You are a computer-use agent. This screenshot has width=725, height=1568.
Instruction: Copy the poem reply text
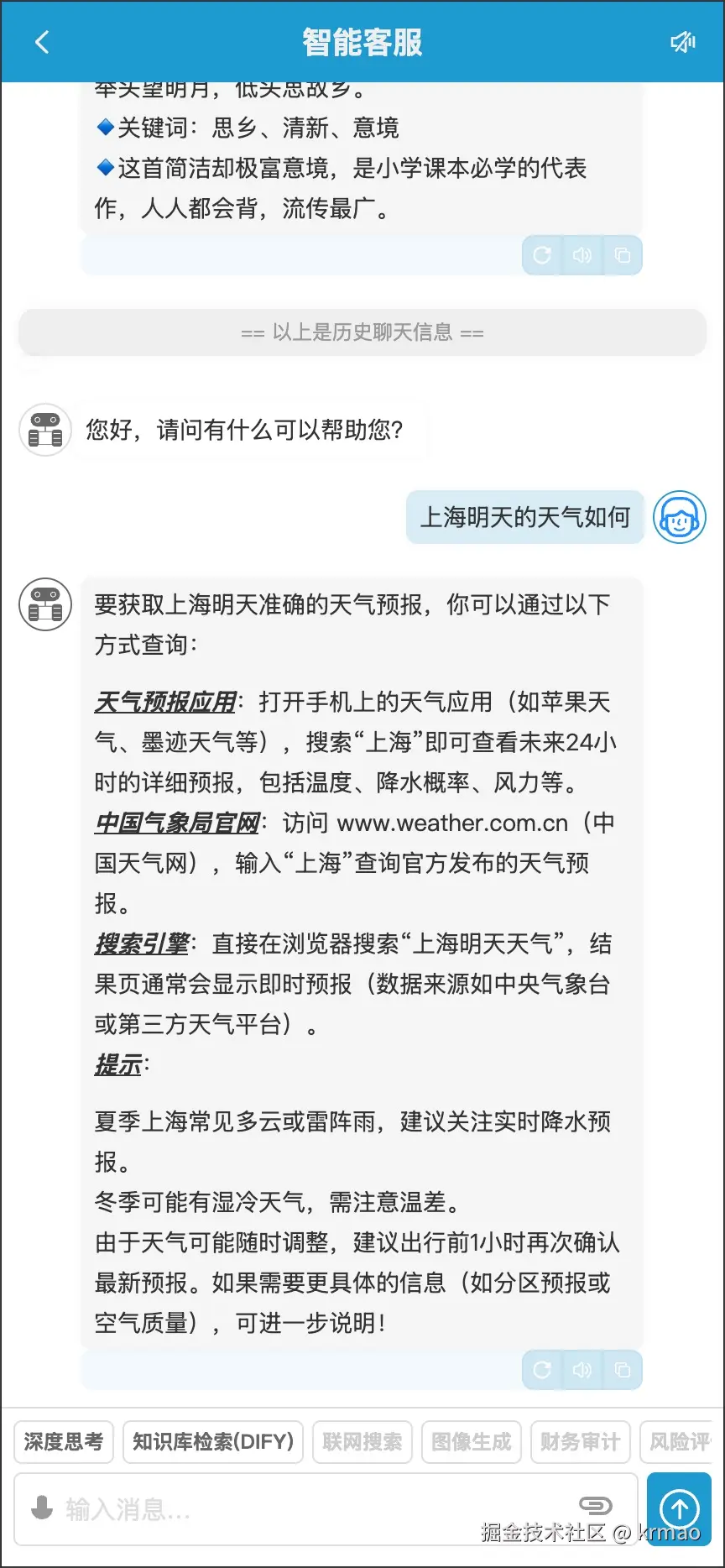point(622,255)
